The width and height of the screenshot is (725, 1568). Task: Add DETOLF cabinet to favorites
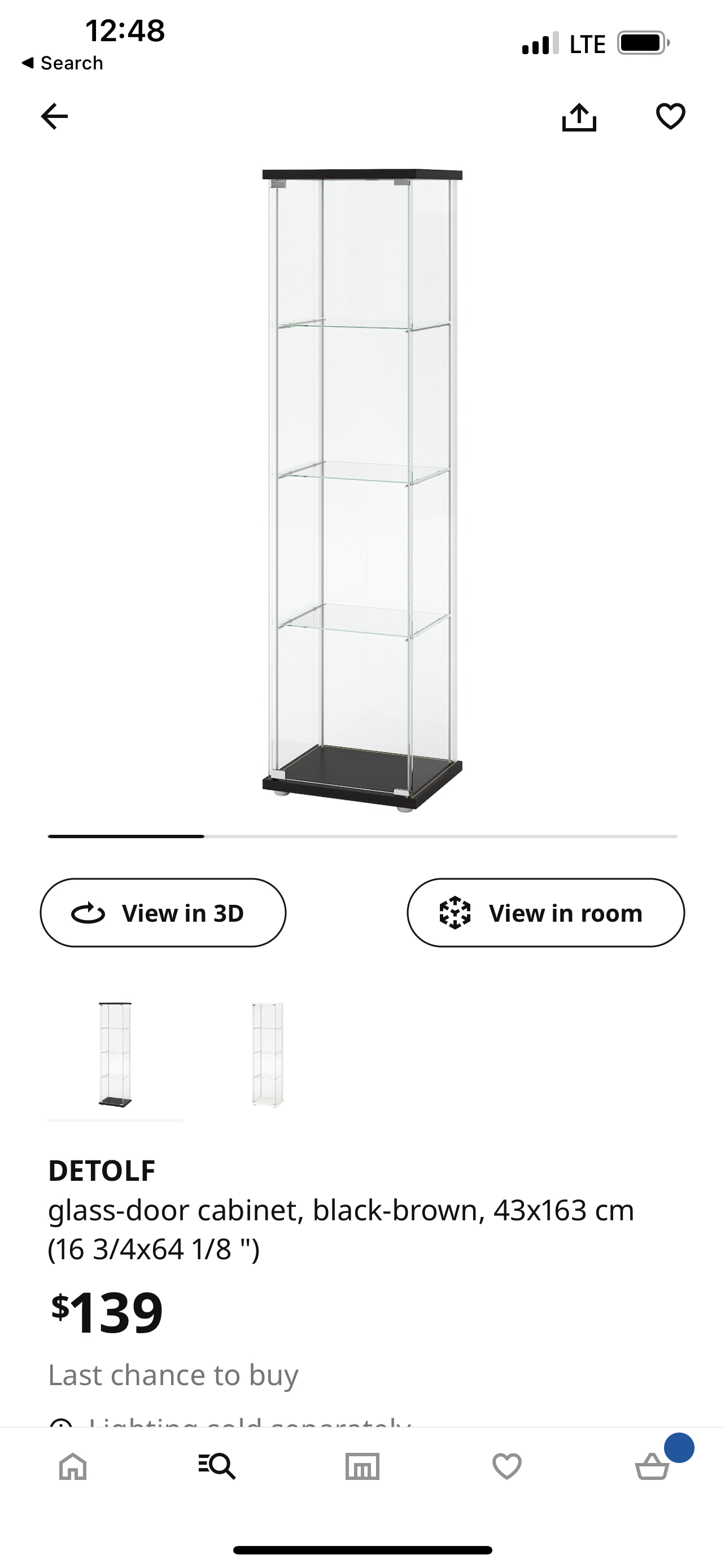click(x=670, y=116)
